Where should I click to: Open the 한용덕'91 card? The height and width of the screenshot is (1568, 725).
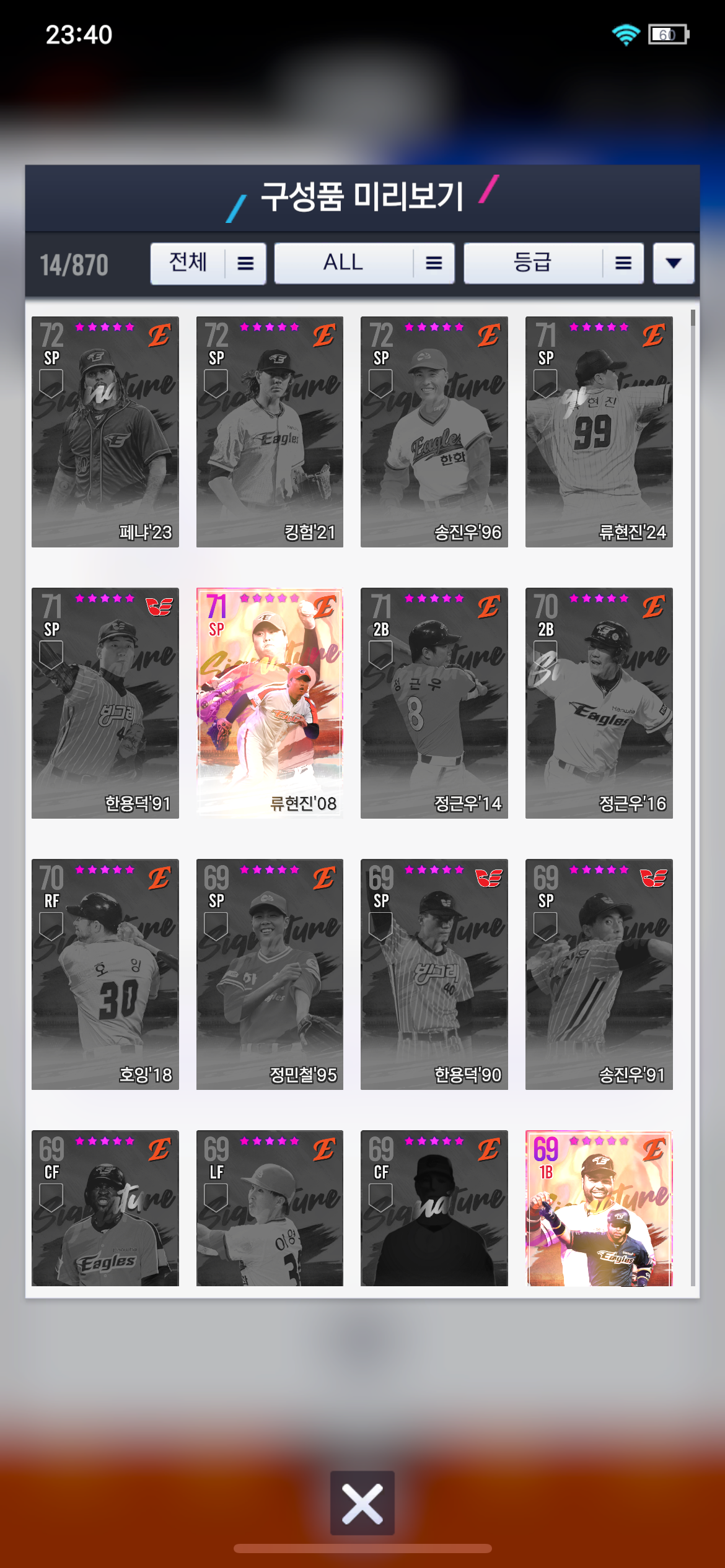point(105,703)
